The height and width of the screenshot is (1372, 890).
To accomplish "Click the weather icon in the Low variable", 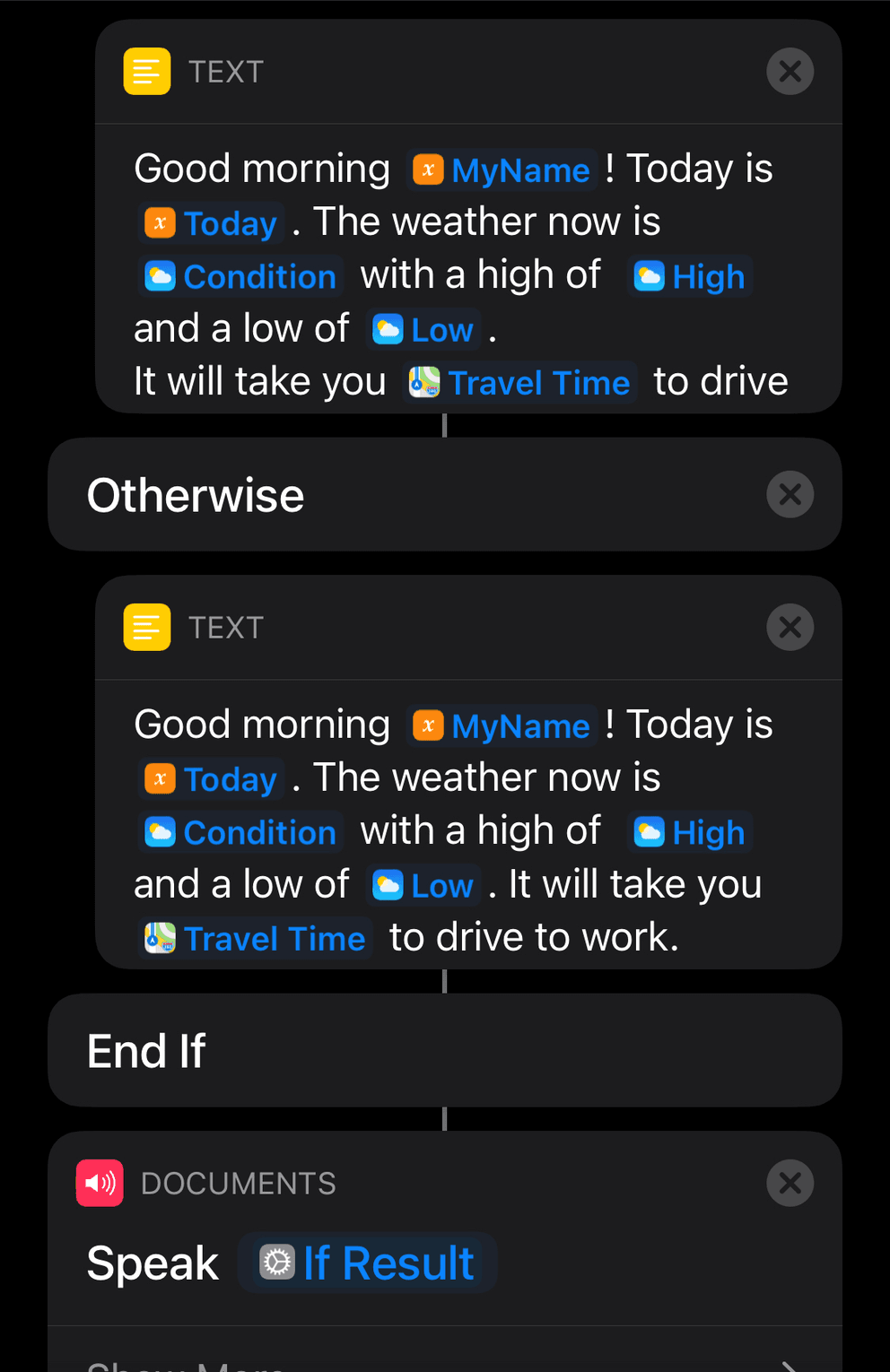I will coord(389,329).
